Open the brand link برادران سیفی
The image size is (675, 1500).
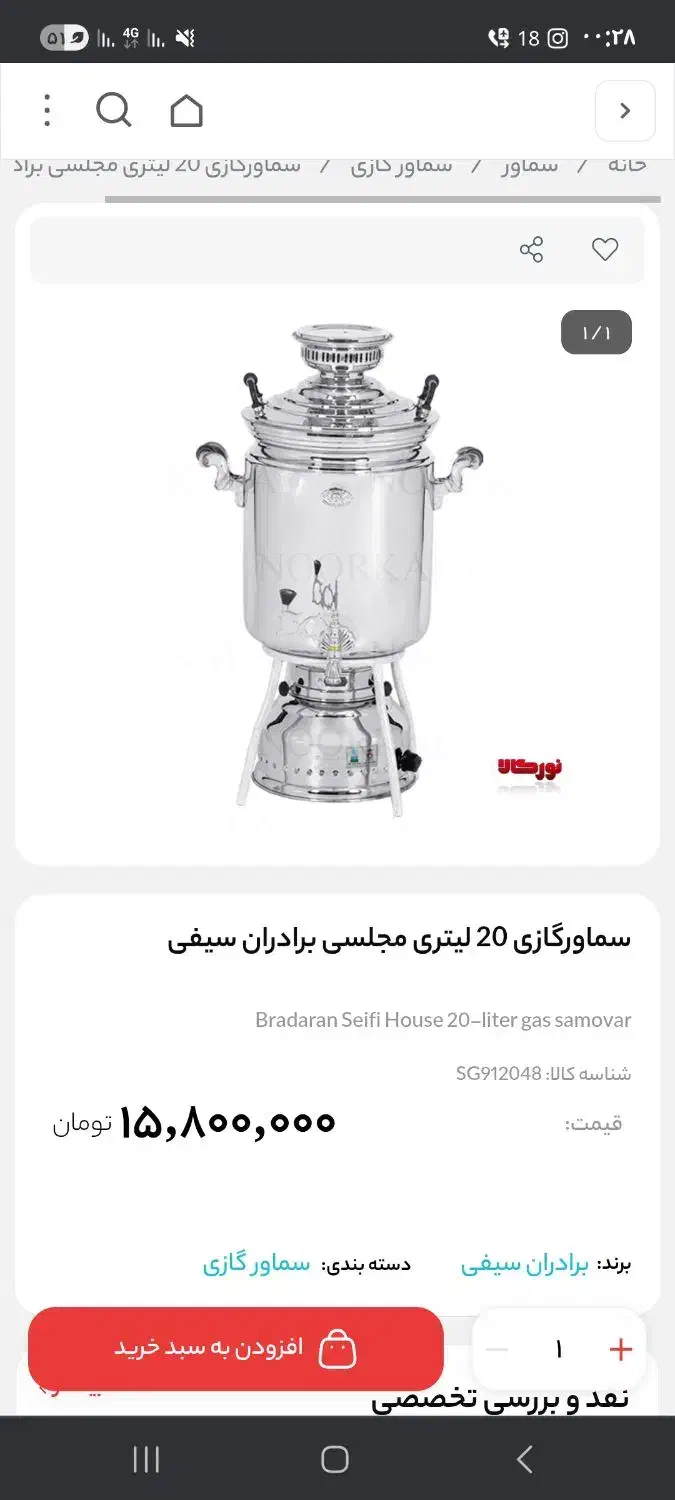[x=524, y=1264]
